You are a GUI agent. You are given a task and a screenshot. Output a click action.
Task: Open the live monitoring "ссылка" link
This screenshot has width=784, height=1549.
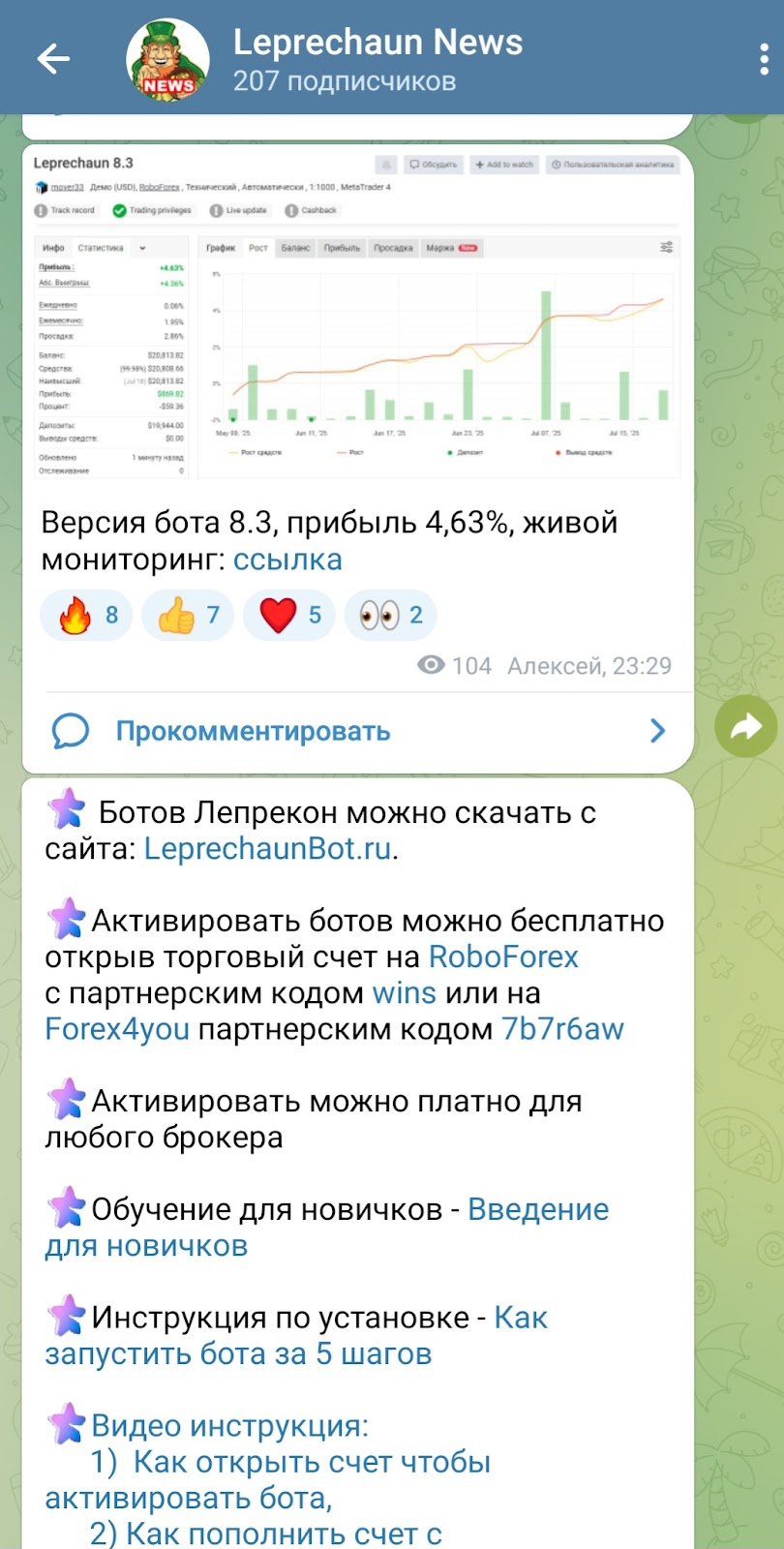tap(287, 560)
